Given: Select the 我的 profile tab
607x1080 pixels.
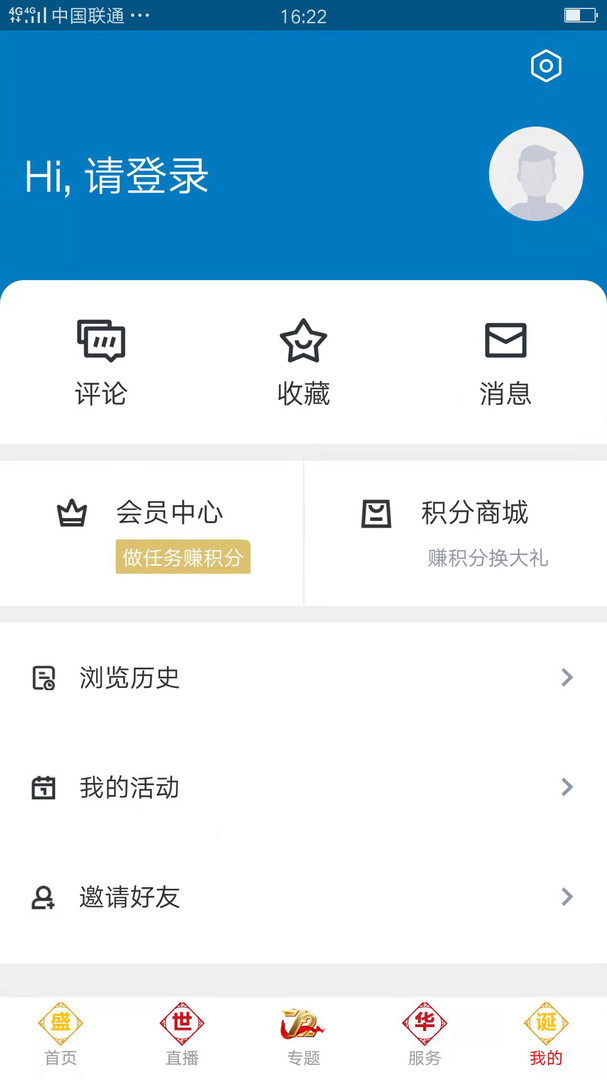Looking at the screenshot, I should click(546, 1036).
